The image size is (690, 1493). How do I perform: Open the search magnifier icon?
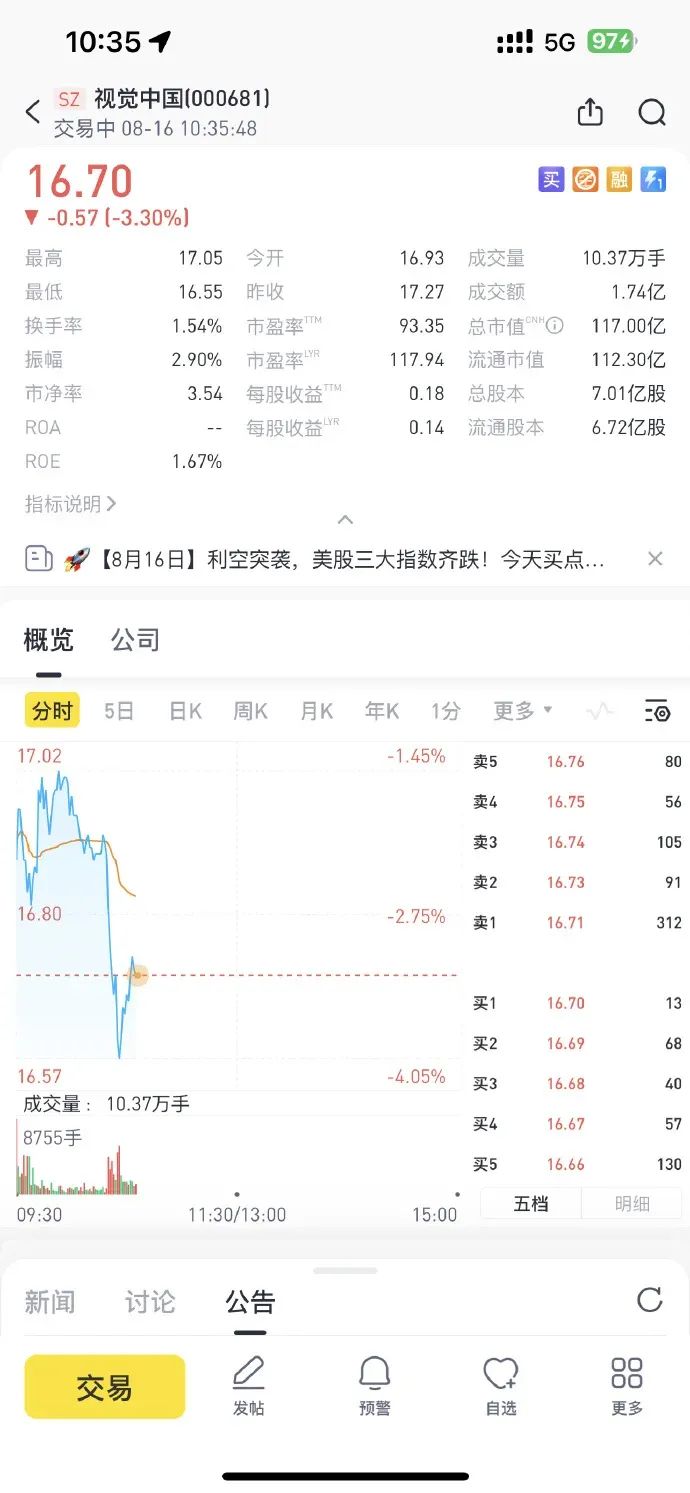[652, 112]
